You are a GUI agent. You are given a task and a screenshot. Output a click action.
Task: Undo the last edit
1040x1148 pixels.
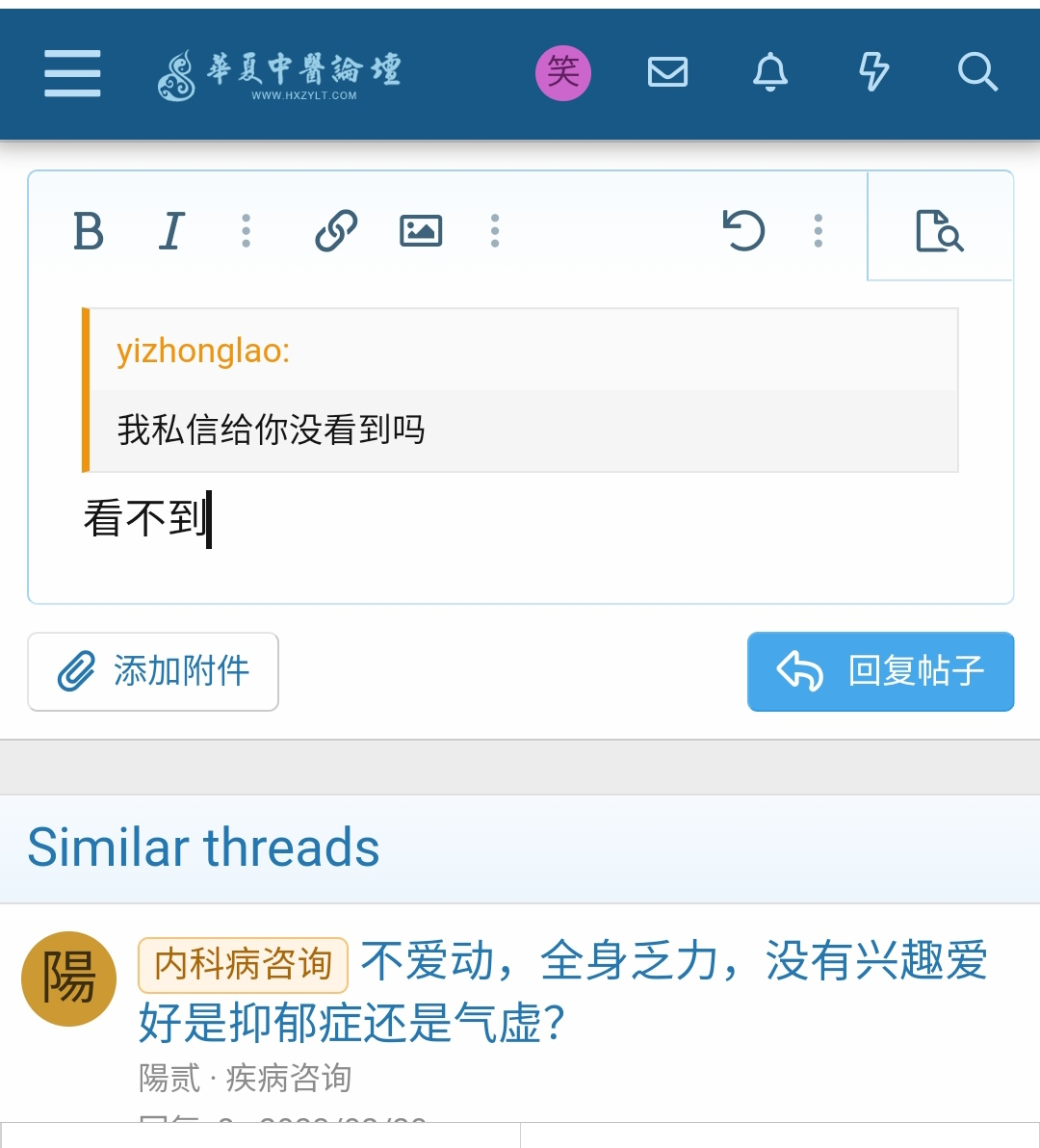click(743, 231)
